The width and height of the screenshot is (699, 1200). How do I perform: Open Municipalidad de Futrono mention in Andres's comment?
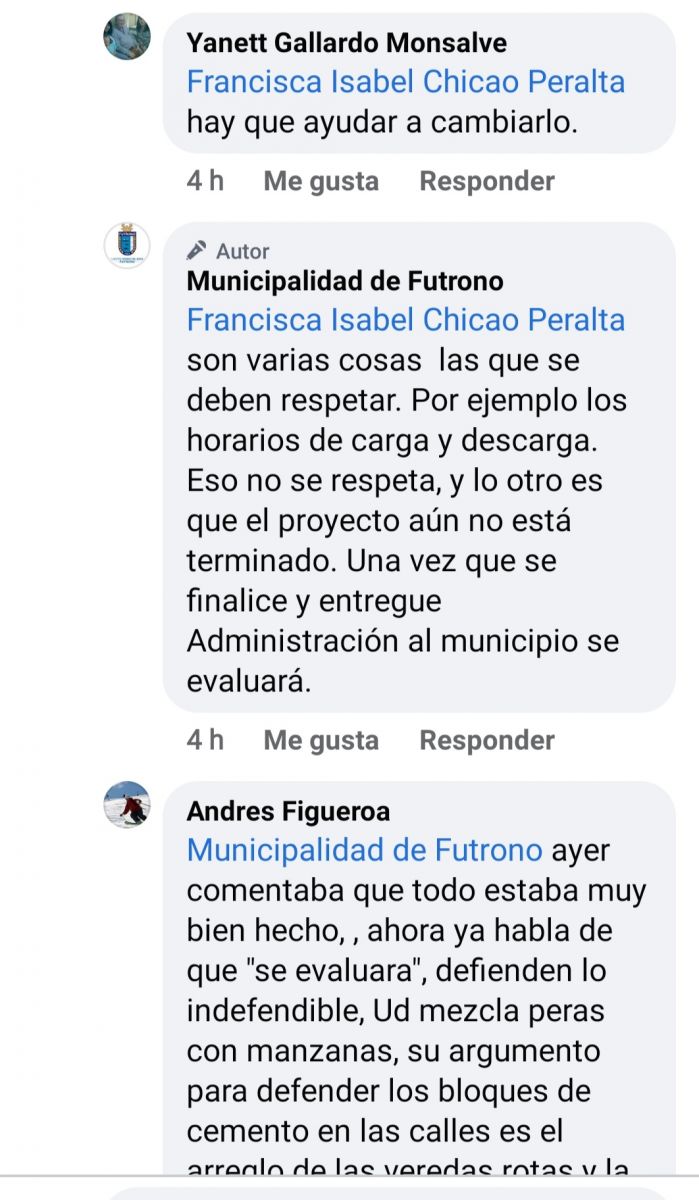[x=364, y=851]
